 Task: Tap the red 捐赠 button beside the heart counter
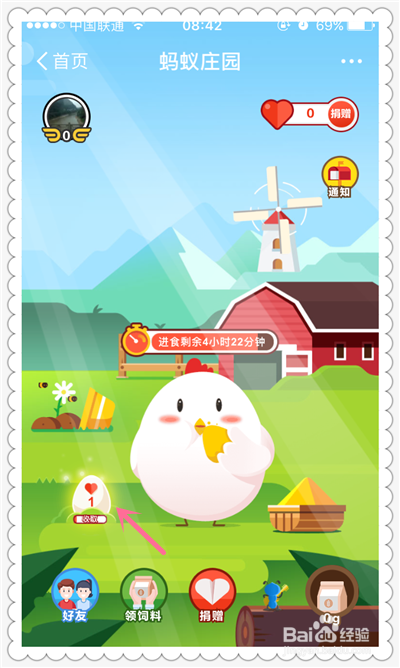point(341,113)
